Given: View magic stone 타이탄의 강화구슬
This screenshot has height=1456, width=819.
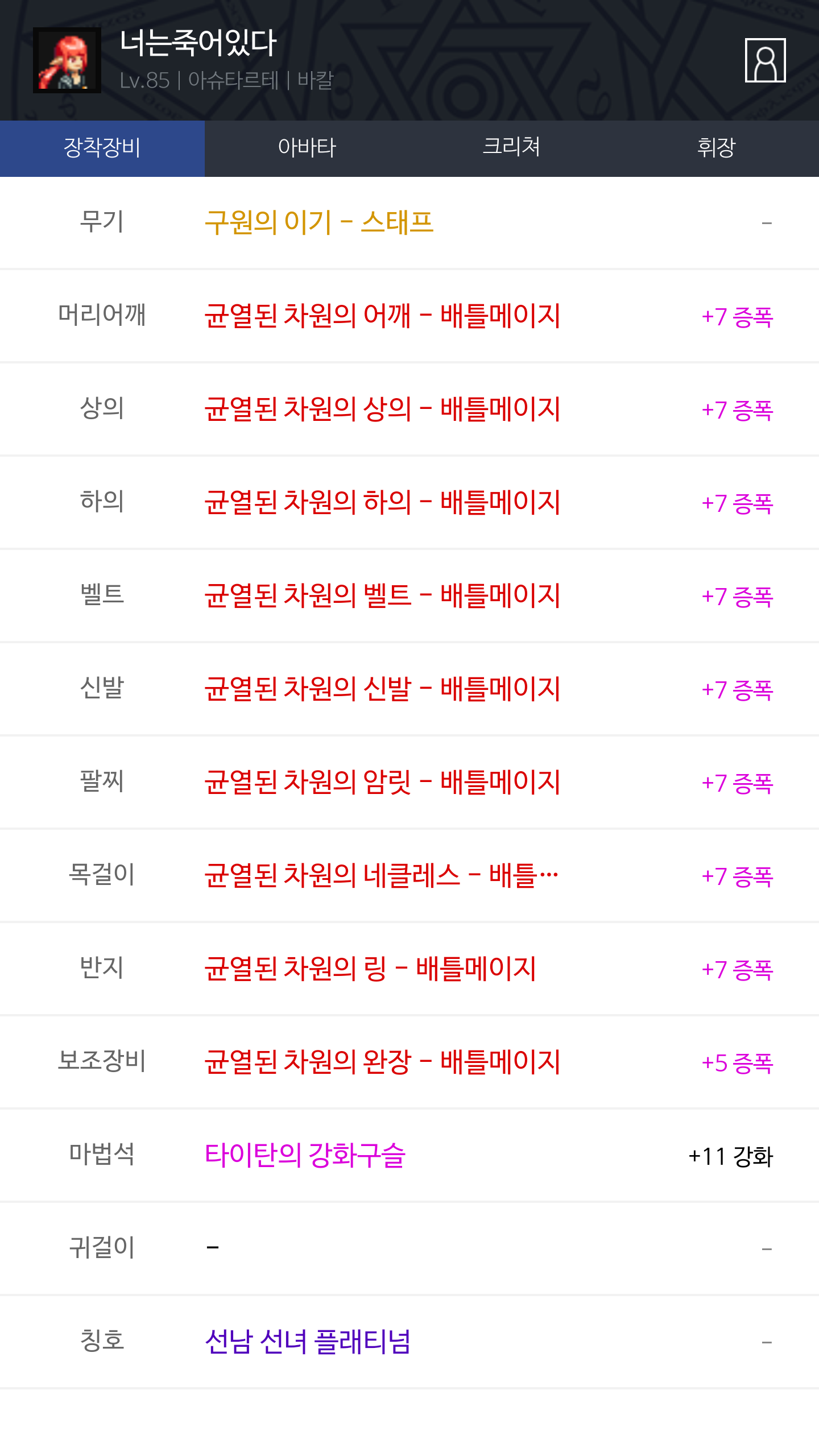Looking at the screenshot, I should (305, 1155).
